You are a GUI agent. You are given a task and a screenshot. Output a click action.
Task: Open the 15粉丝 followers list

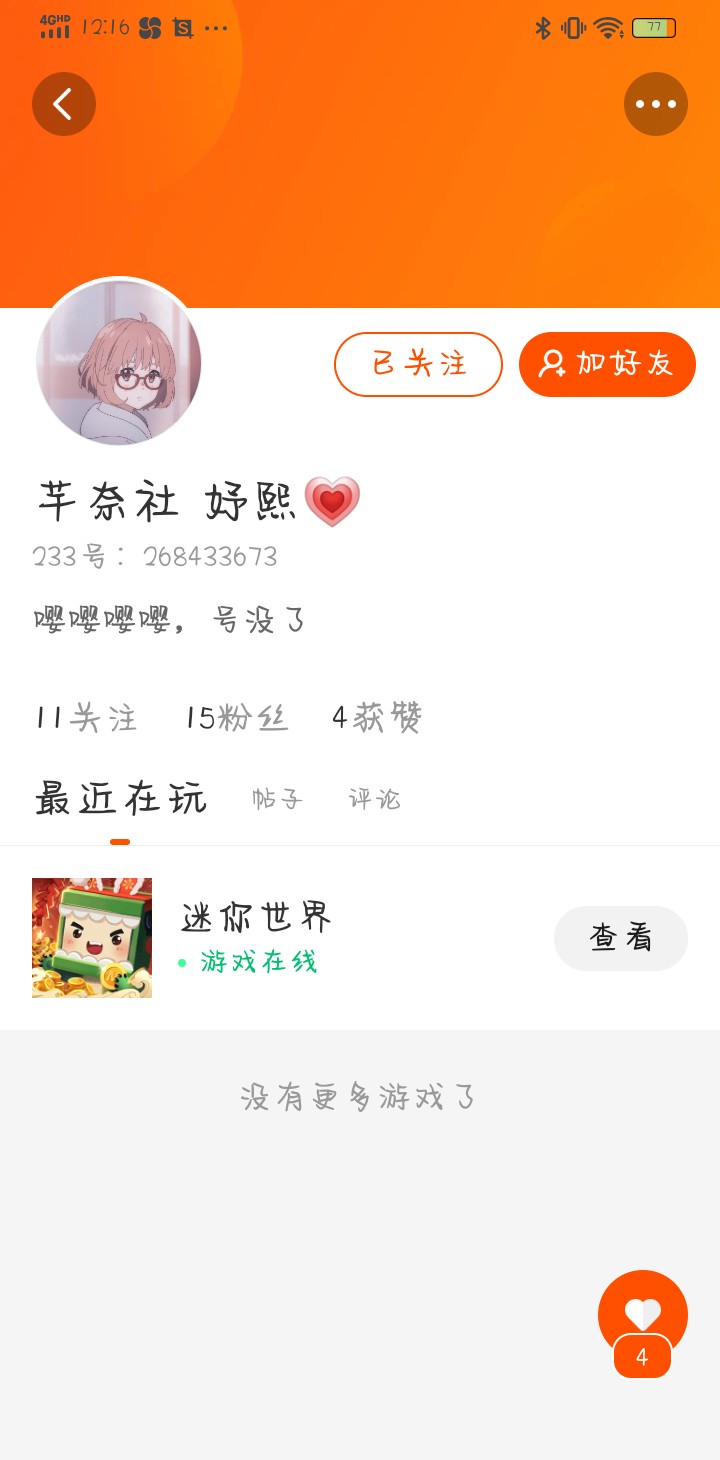click(x=237, y=718)
